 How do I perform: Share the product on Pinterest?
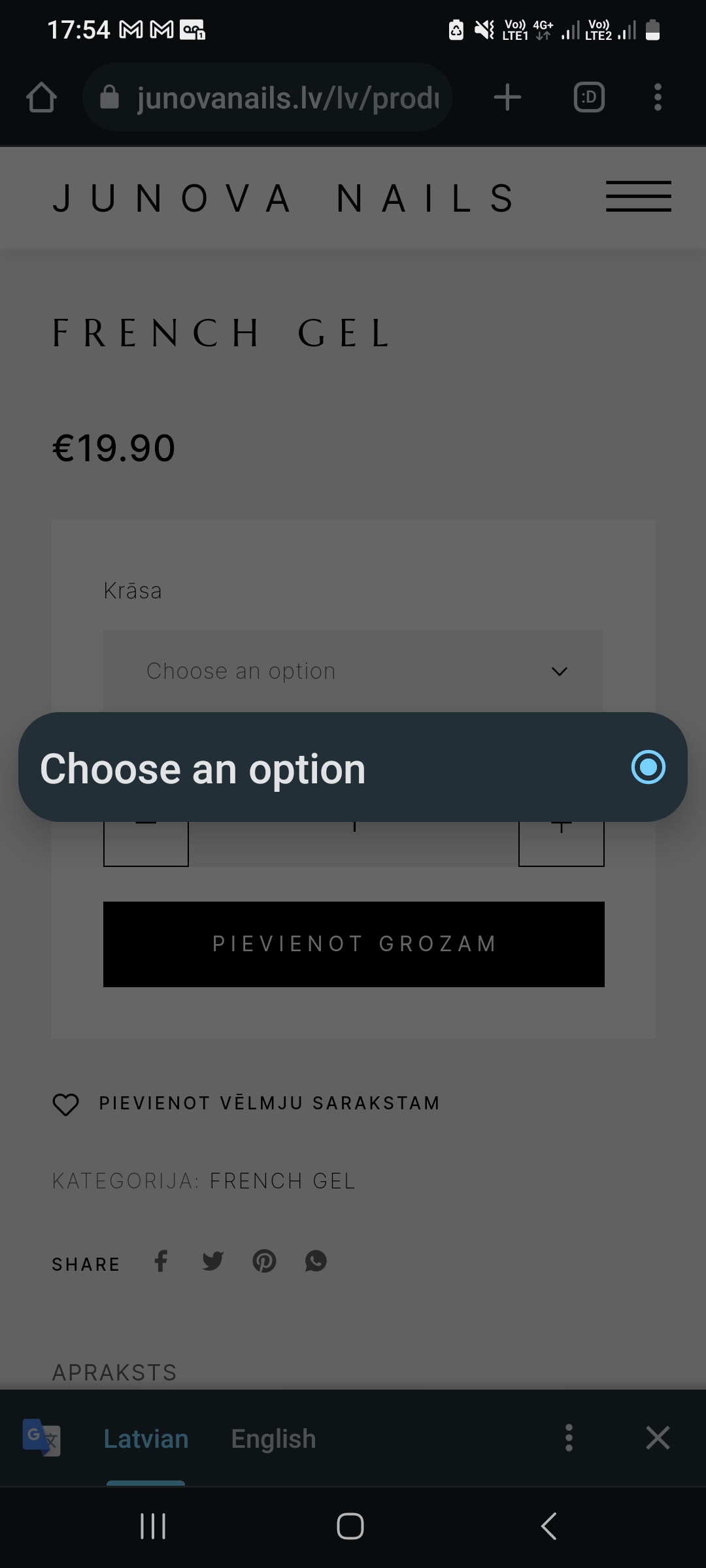(264, 1261)
